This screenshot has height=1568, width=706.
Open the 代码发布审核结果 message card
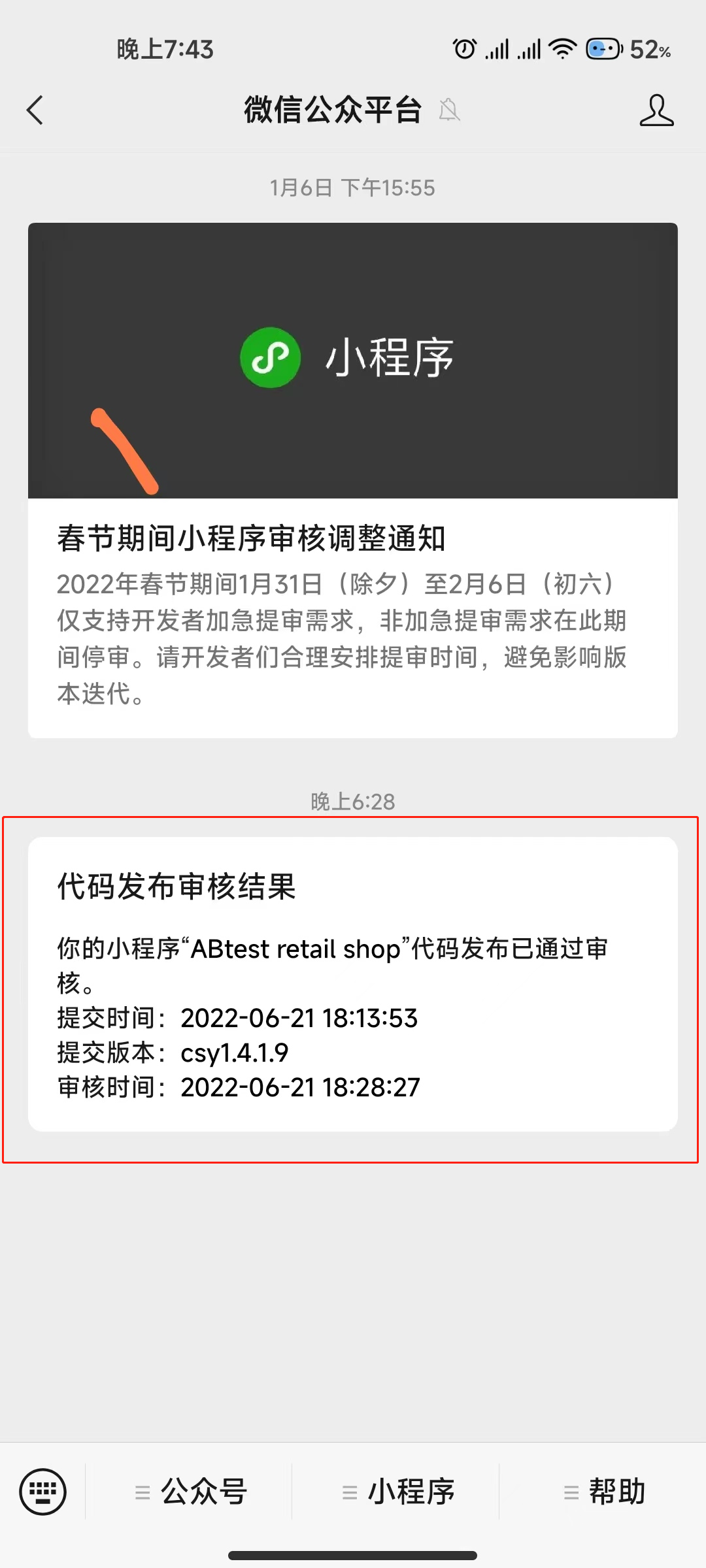tap(353, 984)
